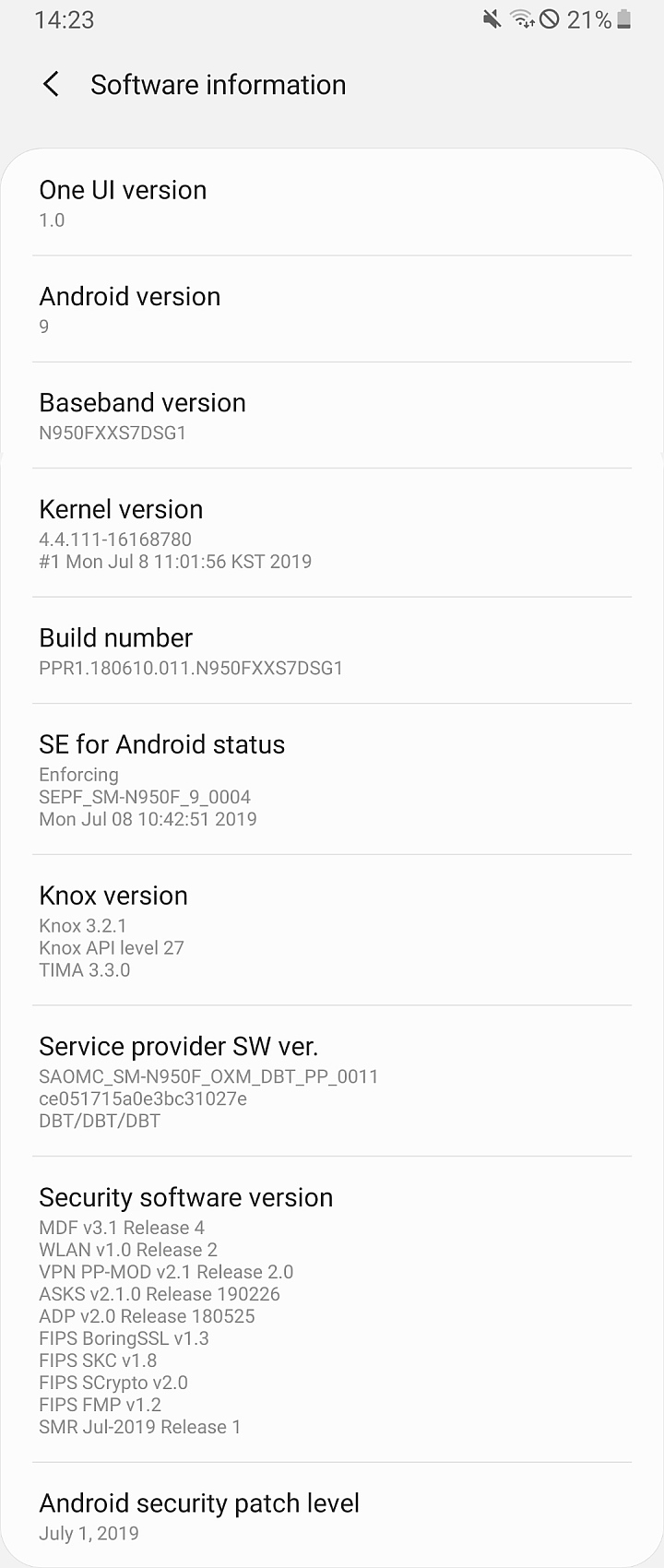Tap the One UI version row
This screenshot has height=1568, width=664.
pos(332,203)
